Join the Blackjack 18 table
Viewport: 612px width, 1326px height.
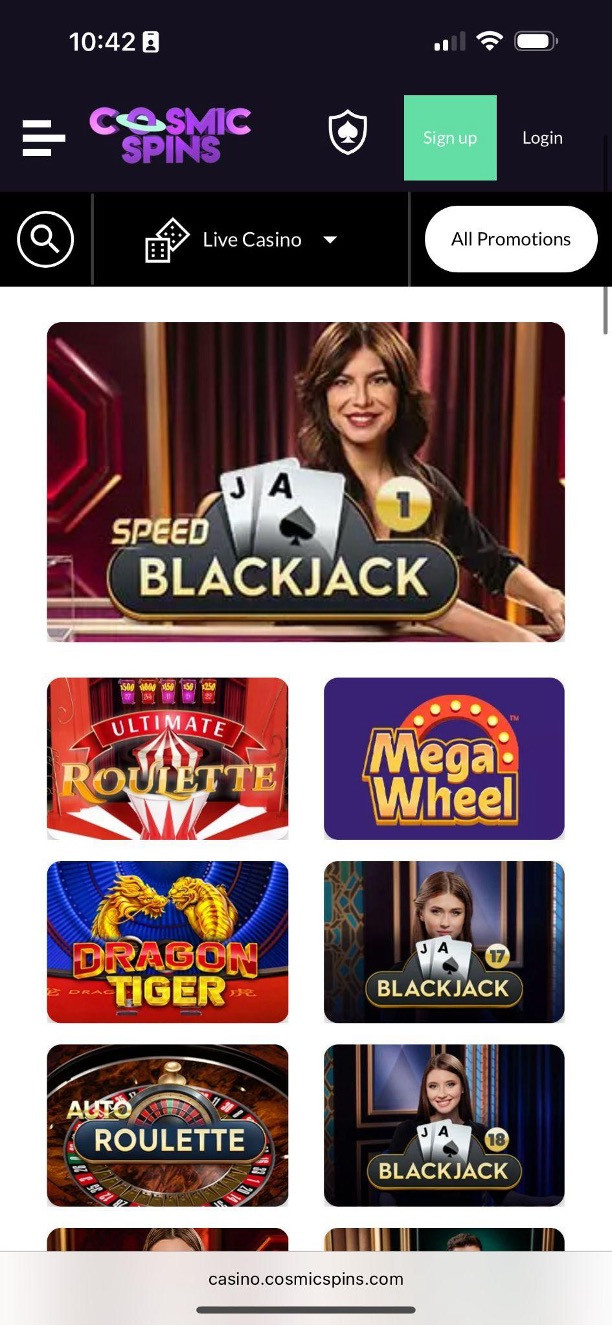click(x=444, y=1125)
